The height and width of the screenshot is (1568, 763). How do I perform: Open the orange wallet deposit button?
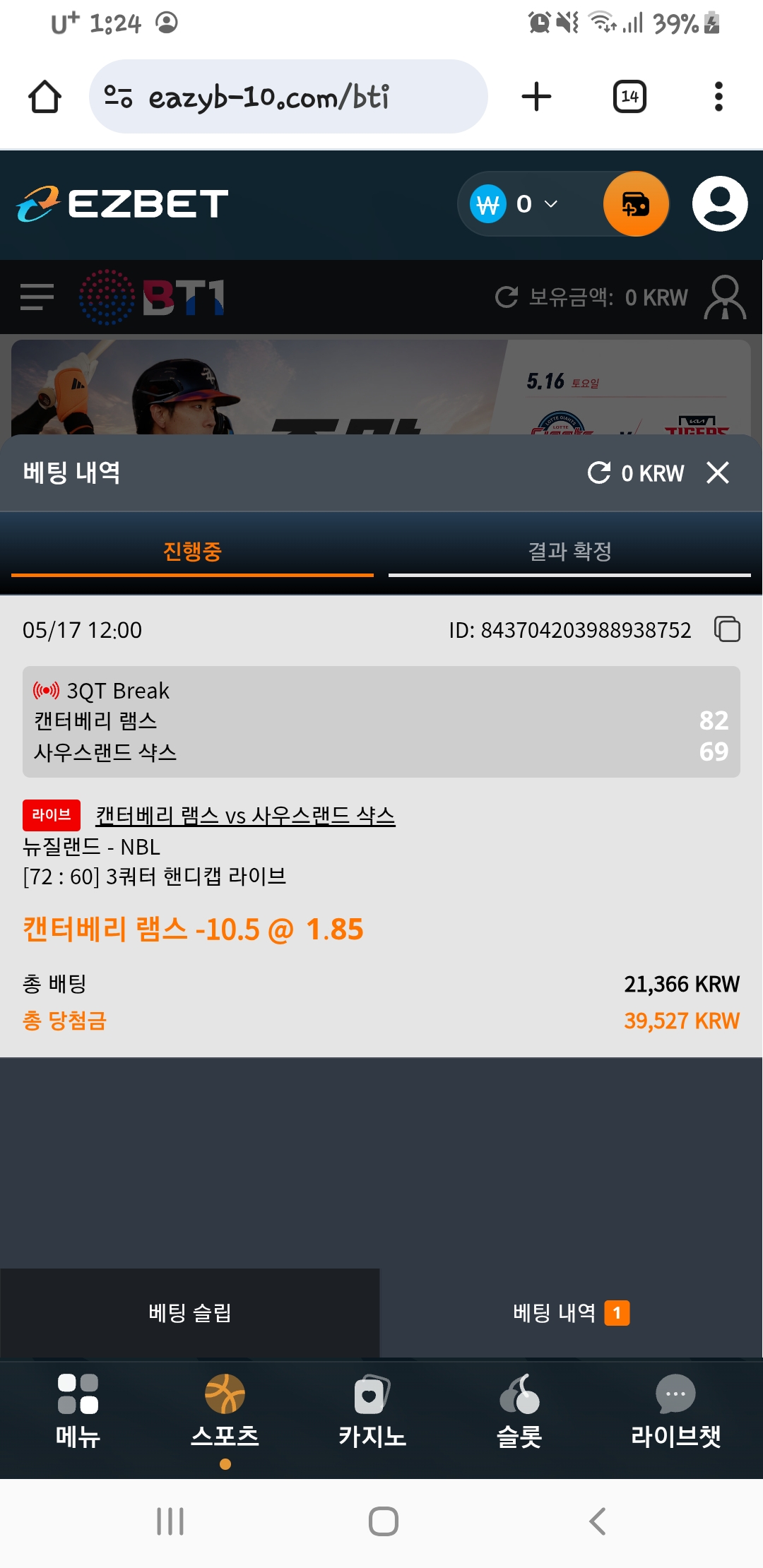(636, 204)
